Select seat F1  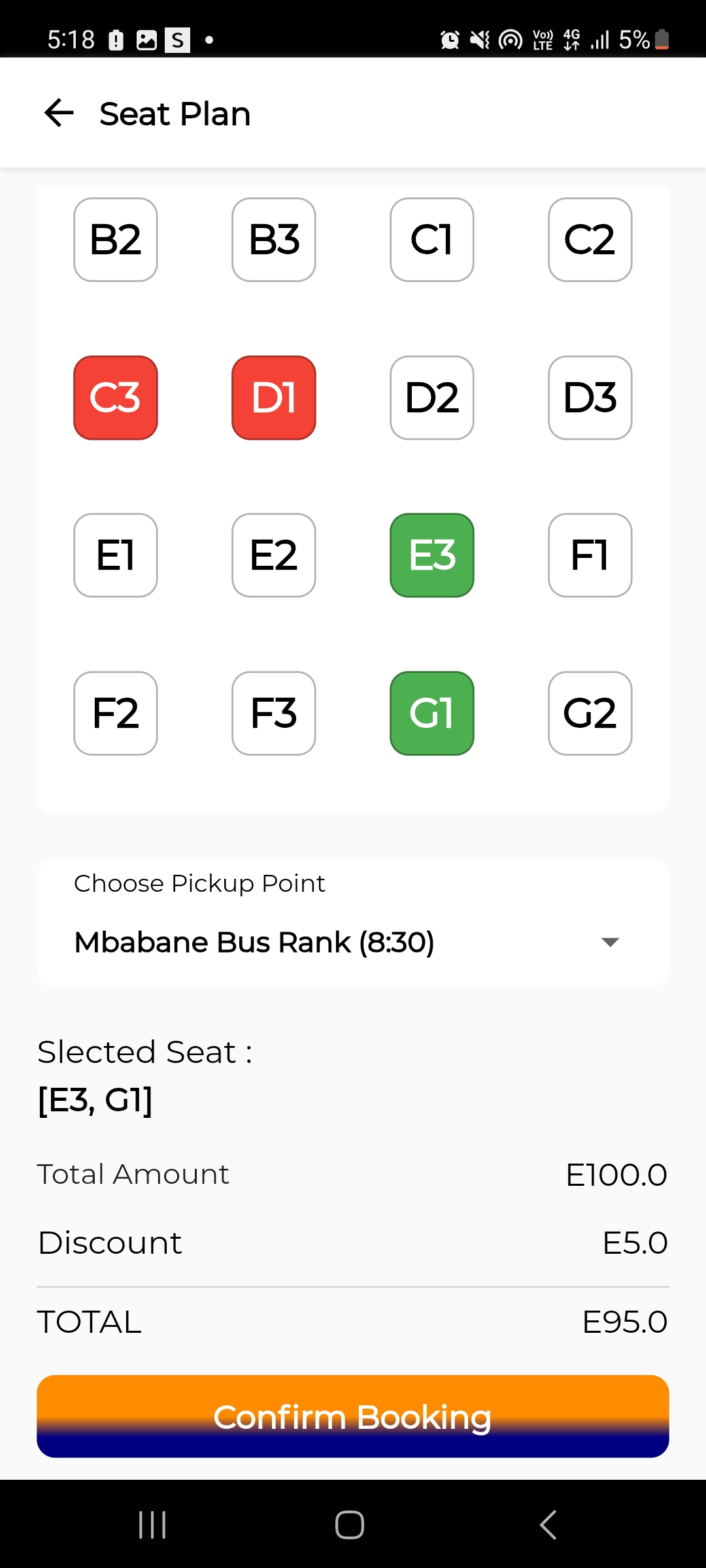[x=590, y=555]
